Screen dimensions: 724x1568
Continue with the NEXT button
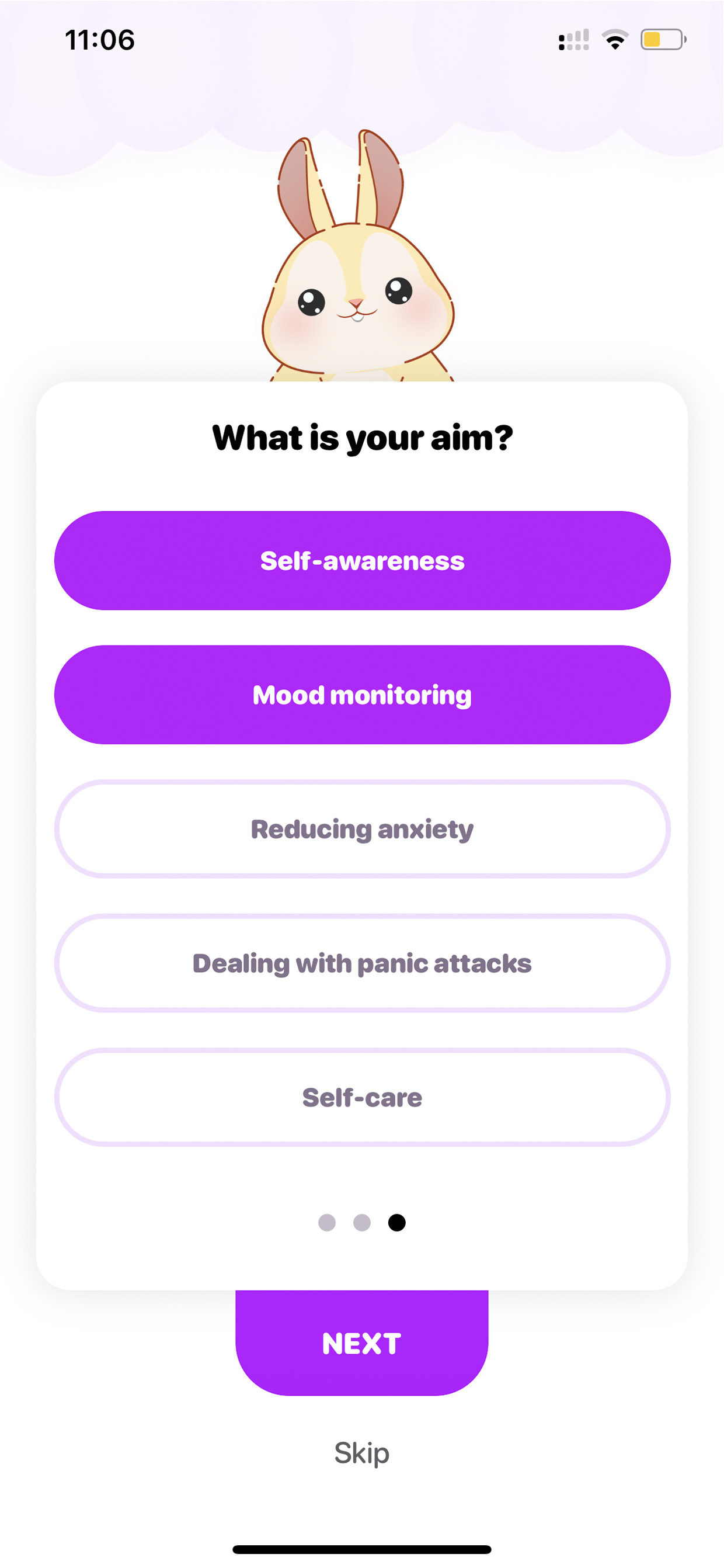(x=362, y=1342)
